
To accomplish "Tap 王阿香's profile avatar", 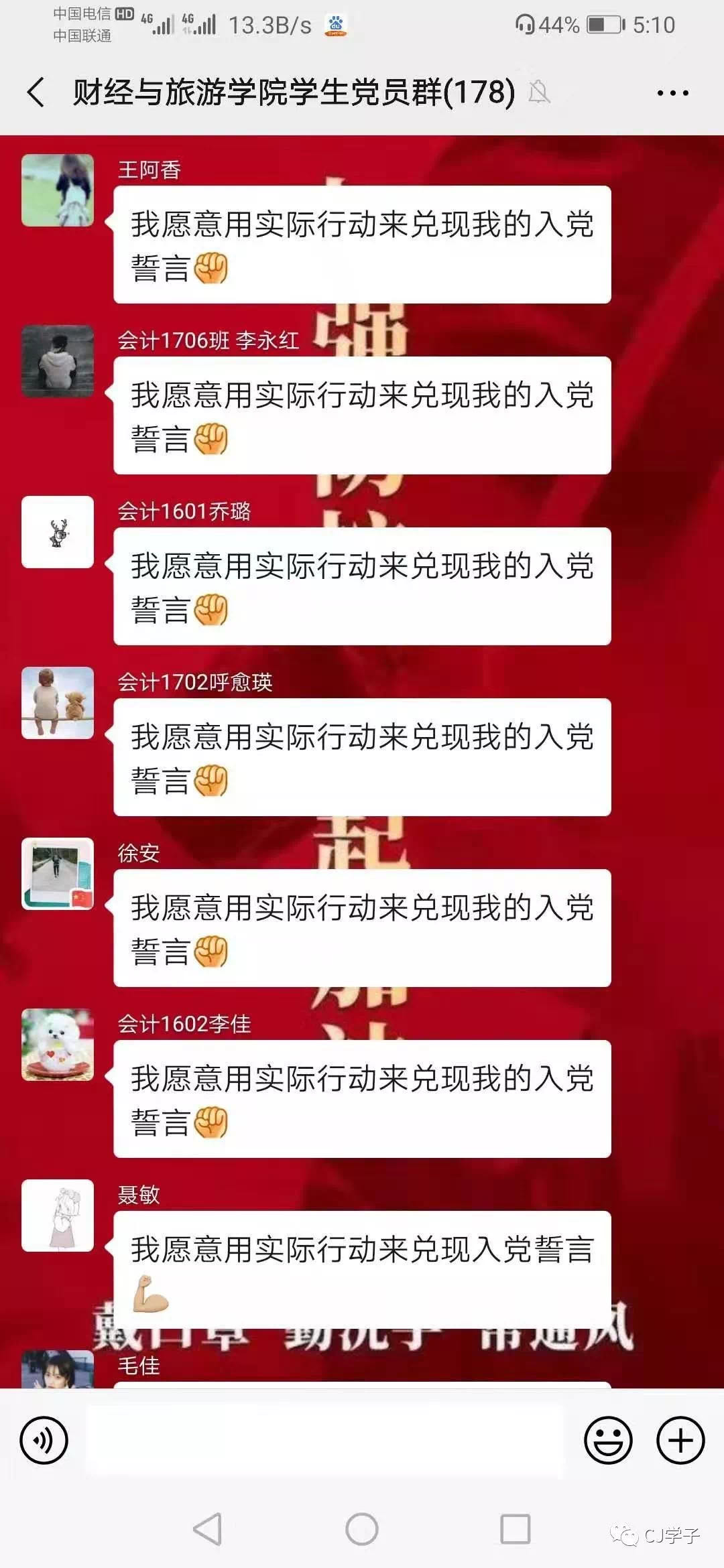I will (x=58, y=190).
